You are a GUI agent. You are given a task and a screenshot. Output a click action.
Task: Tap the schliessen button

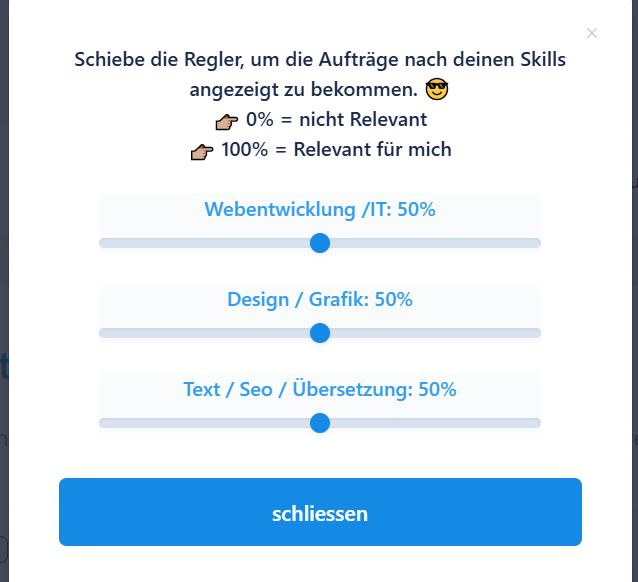click(x=320, y=512)
